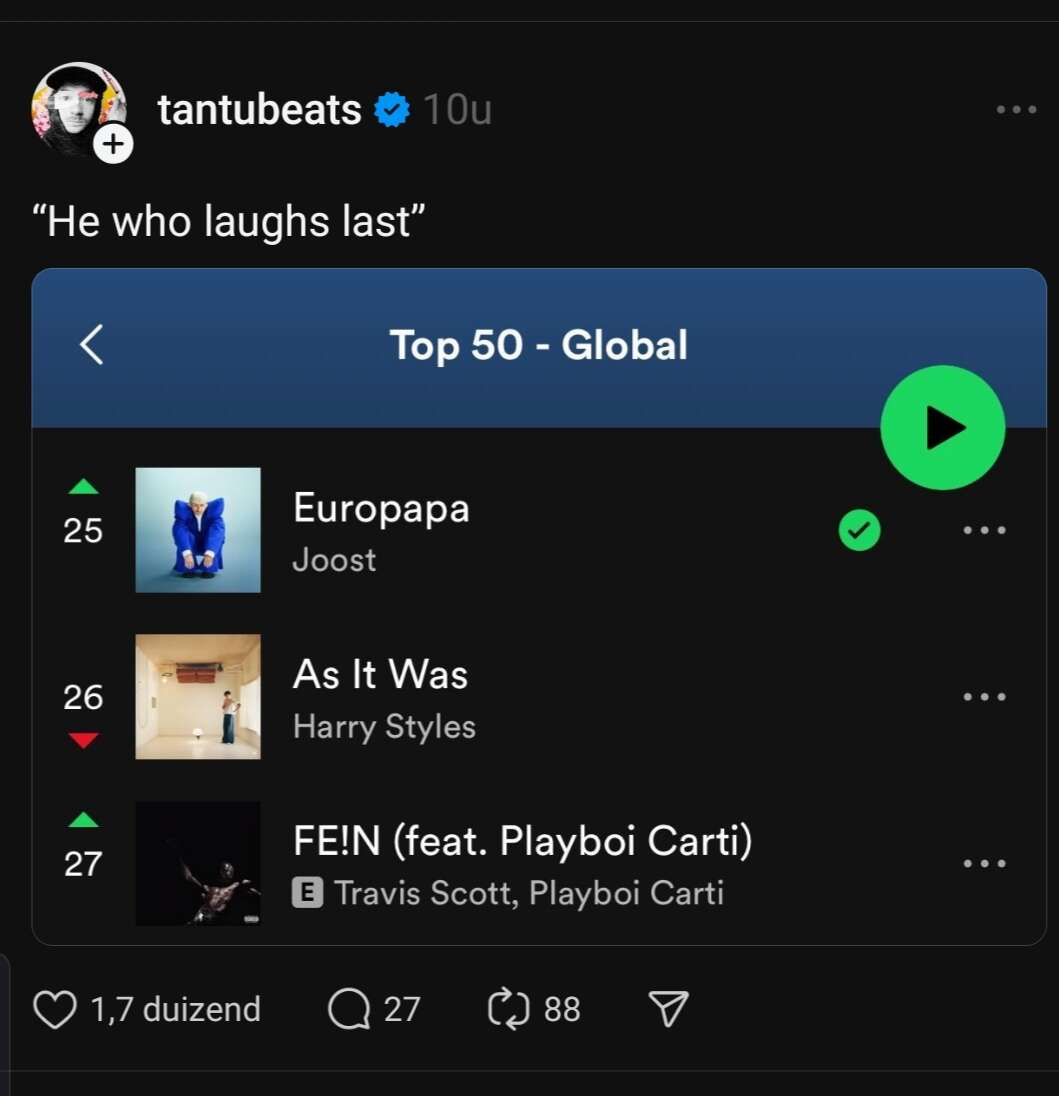Viewport: 1059px width, 1096px height.
Task: Share the post using the paper plane icon
Action: (x=668, y=1010)
